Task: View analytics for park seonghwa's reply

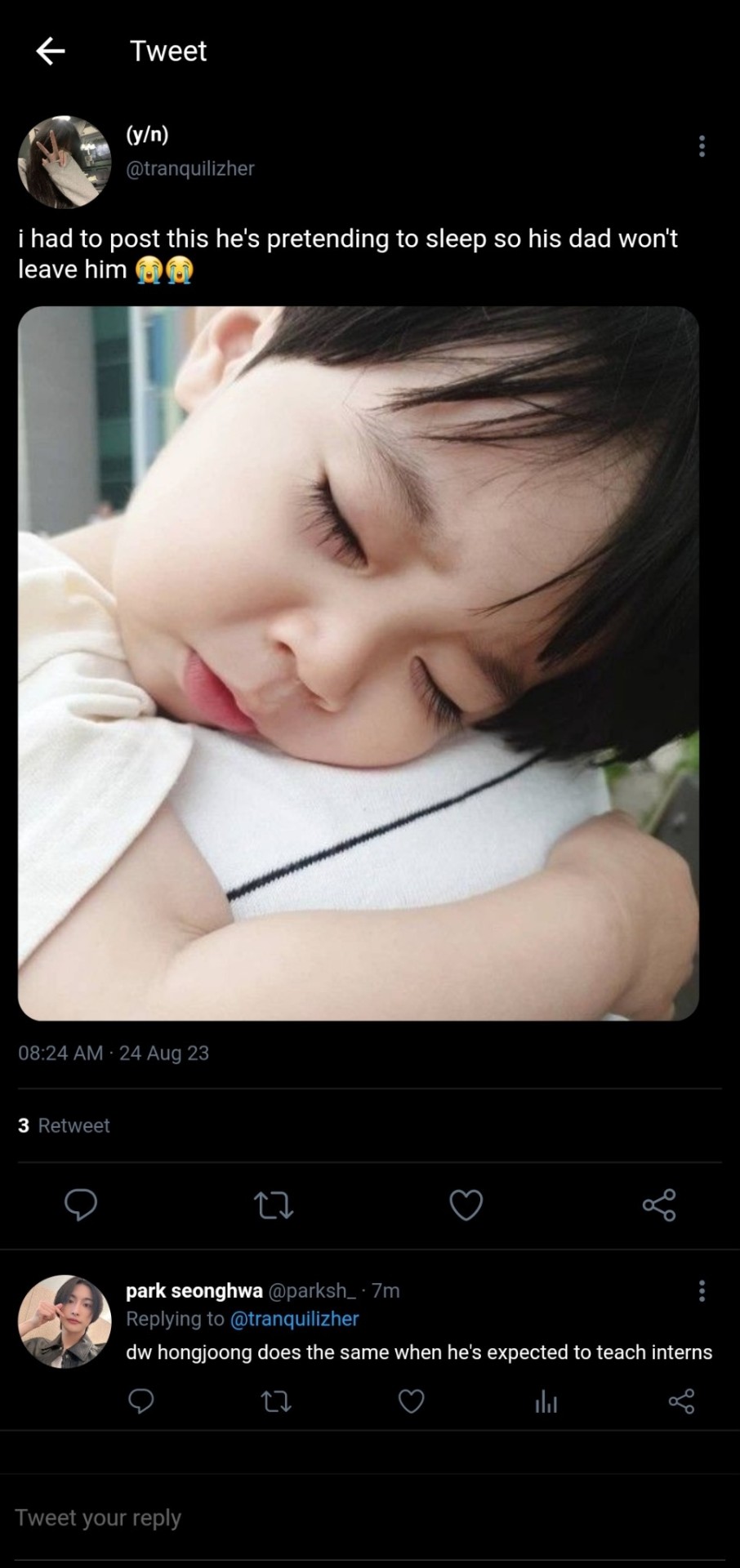Action: [546, 1402]
